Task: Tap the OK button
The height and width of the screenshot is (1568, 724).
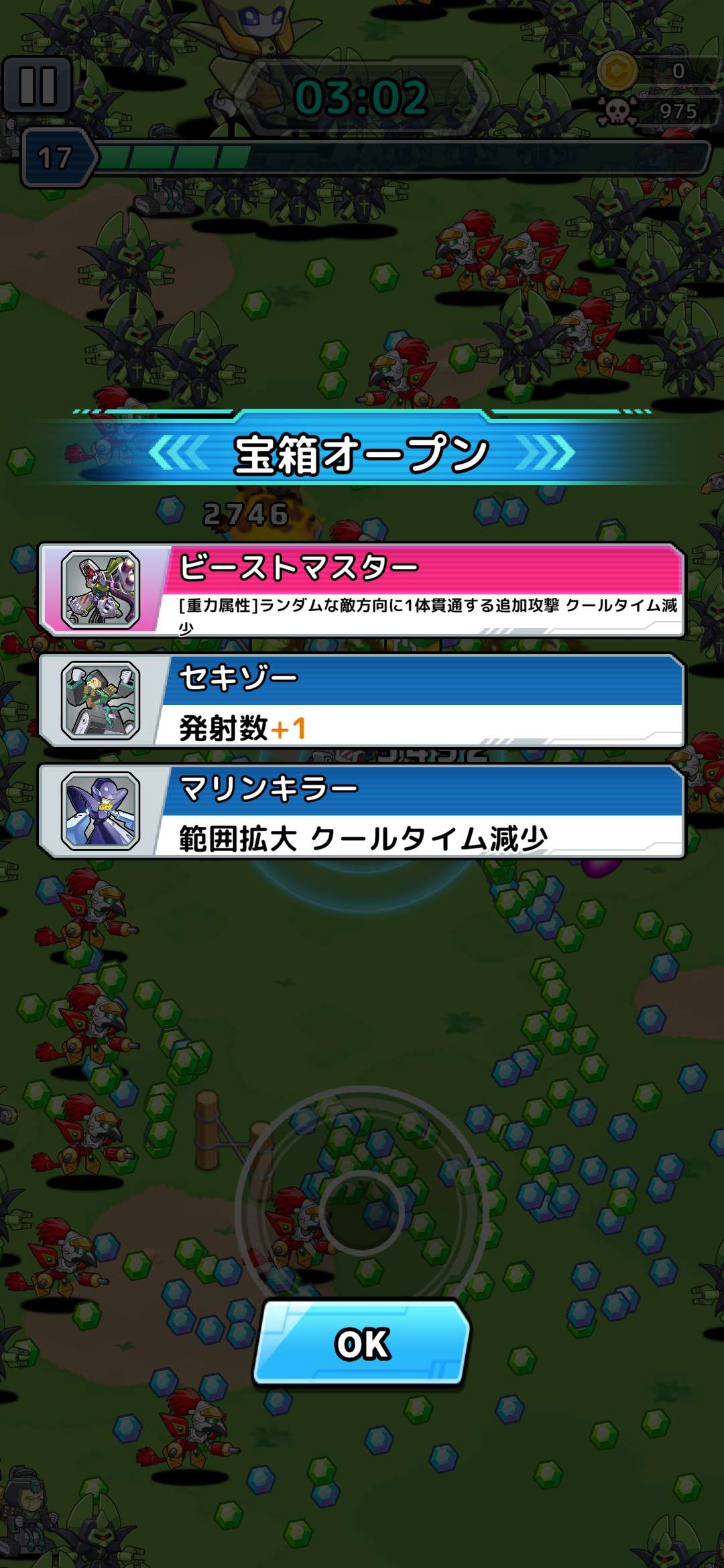Action: pos(362,1343)
